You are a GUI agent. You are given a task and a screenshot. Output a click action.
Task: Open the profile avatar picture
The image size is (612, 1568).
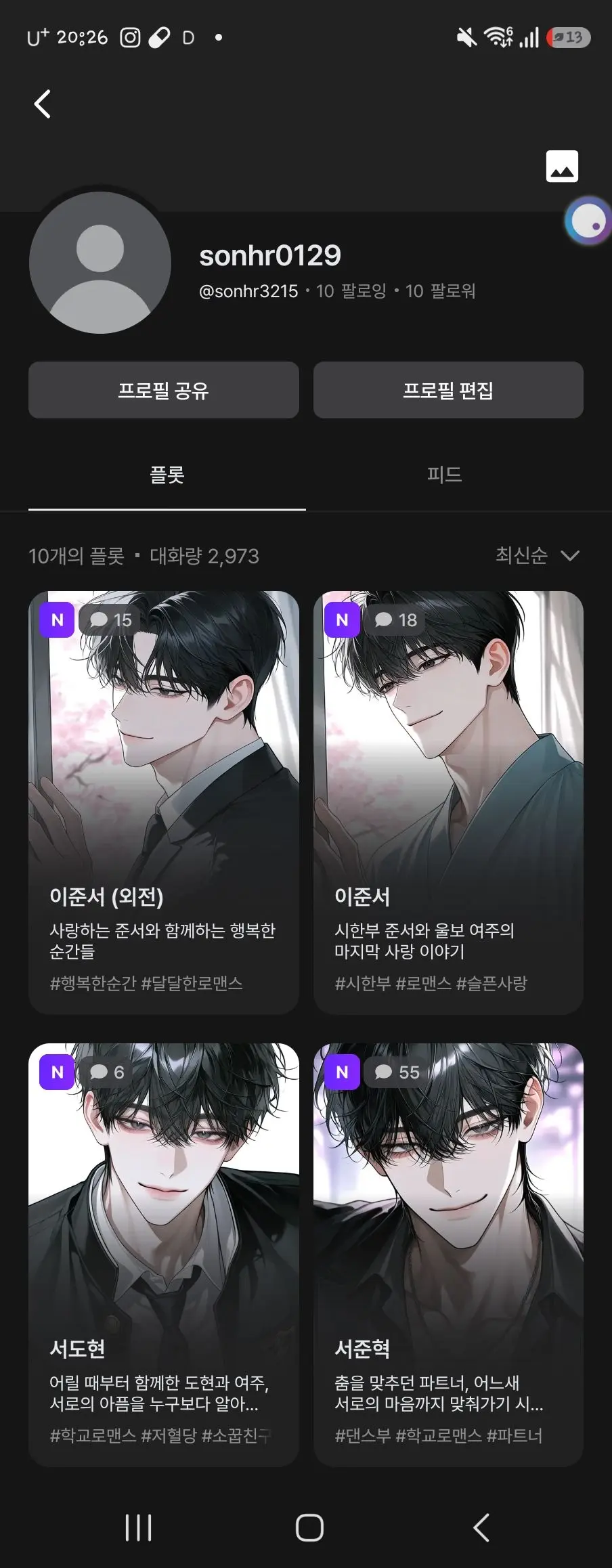point(100,263)
